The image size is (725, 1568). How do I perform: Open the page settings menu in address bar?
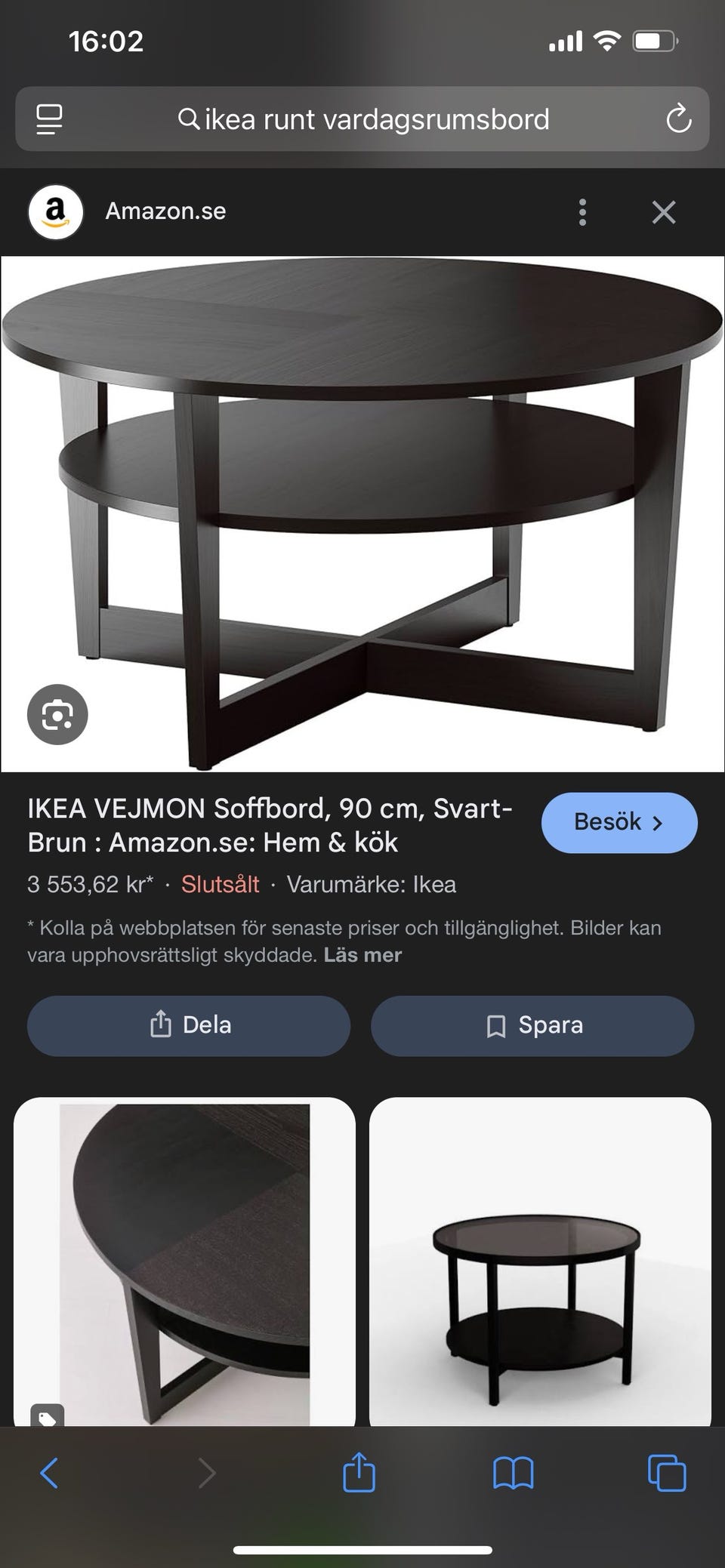(x=49, y=119)
